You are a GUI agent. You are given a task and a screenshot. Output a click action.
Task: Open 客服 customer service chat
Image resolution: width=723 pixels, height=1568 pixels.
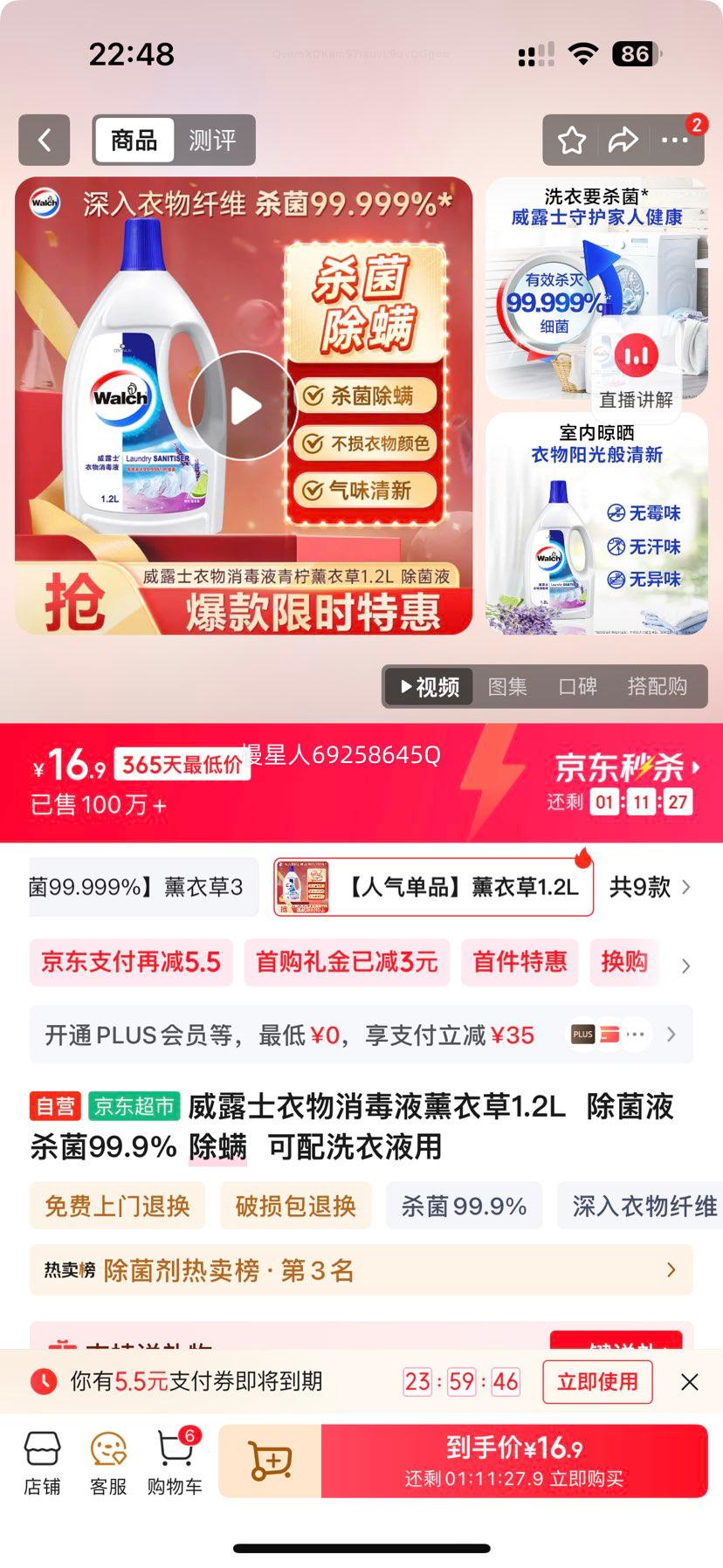108,1461
